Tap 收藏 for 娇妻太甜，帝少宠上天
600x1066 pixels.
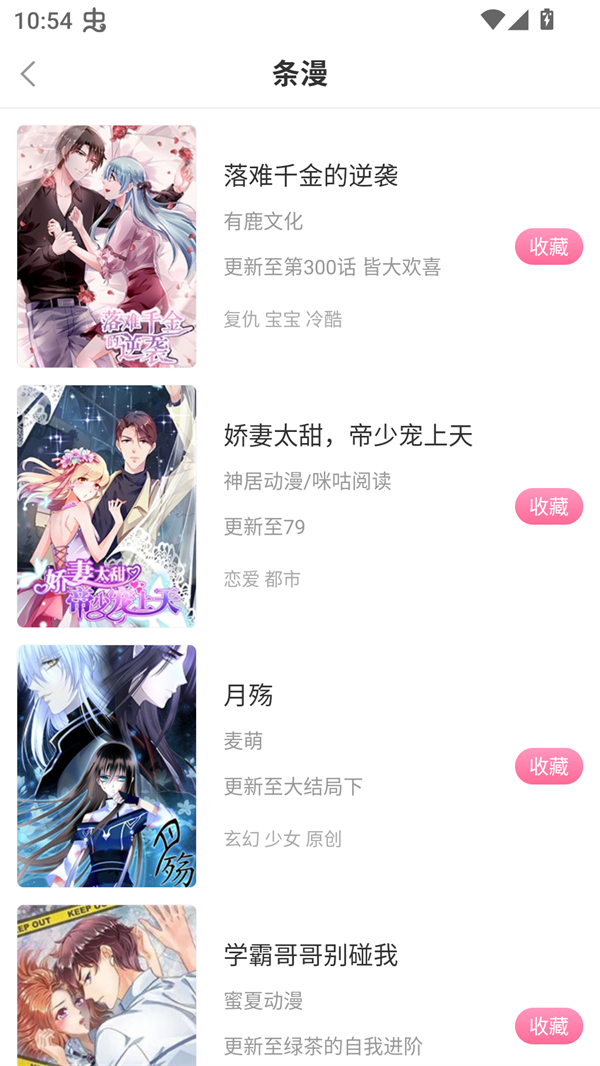pyautogui.click(x=548, y=506)
